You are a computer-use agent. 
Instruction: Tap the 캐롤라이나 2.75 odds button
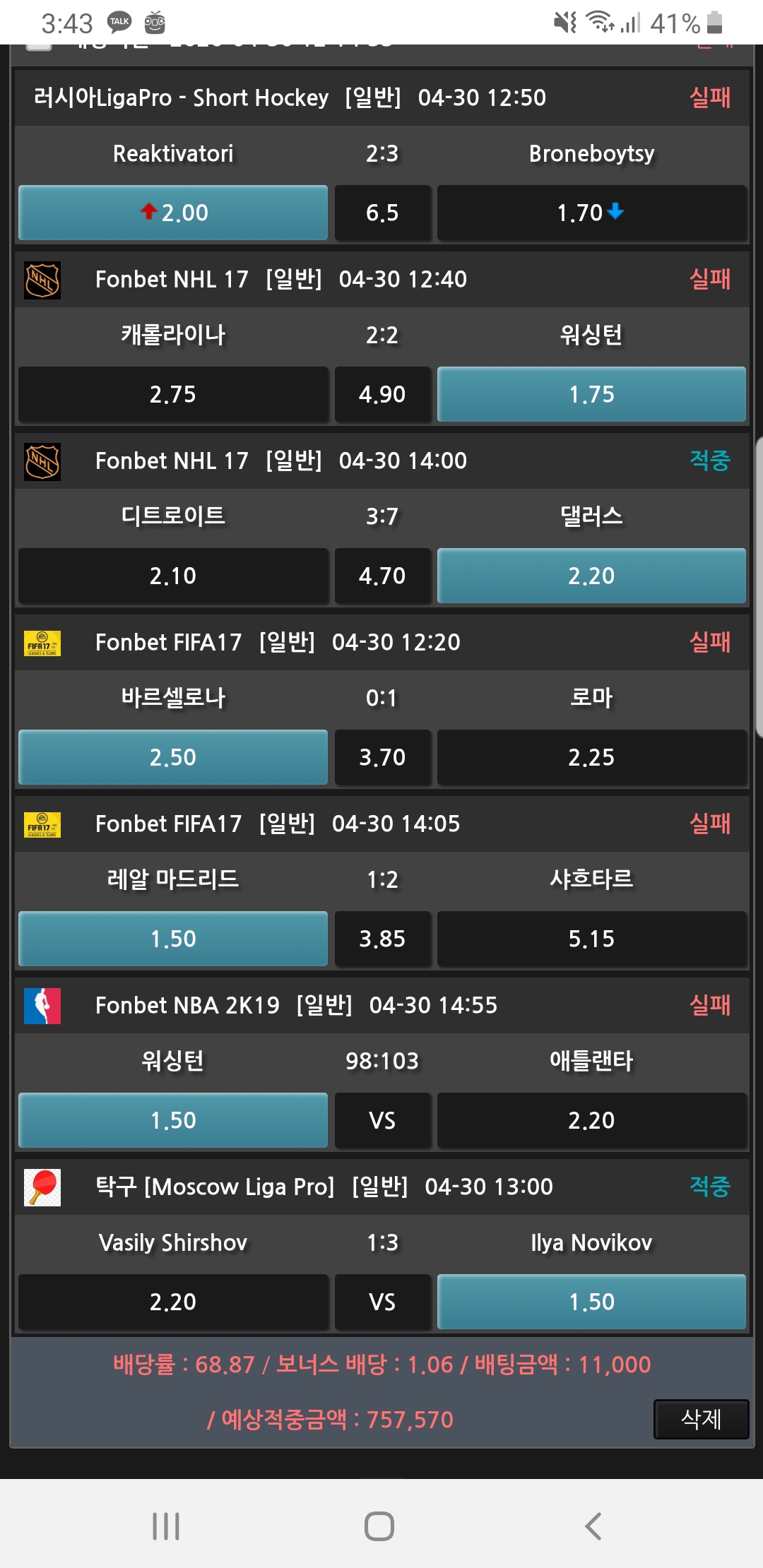(173, 394)
